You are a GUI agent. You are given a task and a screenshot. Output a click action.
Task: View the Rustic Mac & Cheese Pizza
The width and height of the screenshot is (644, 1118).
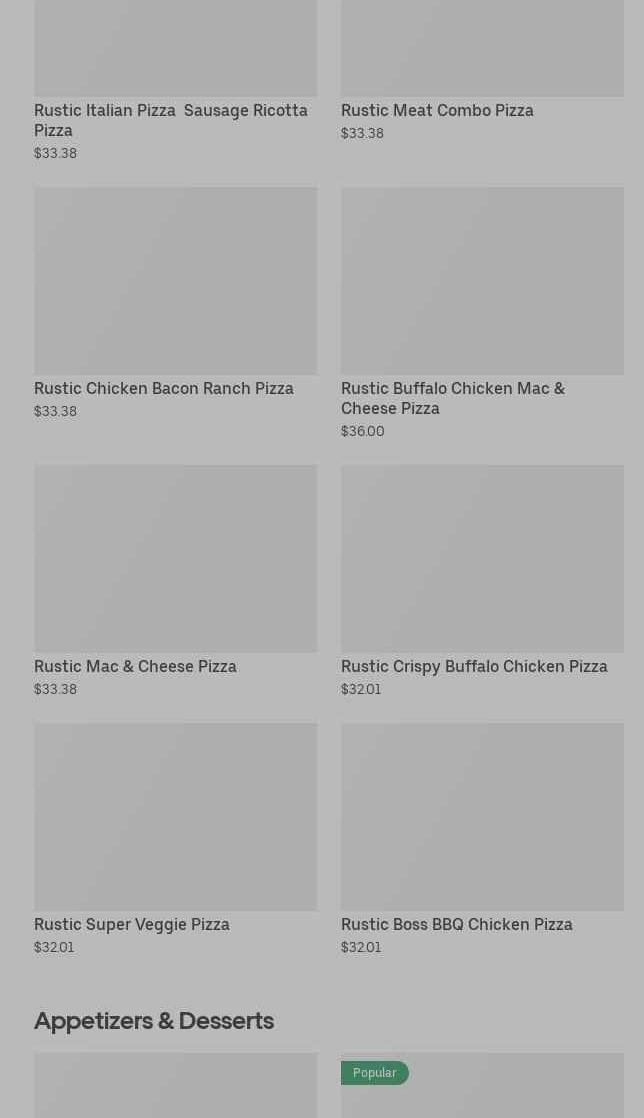click(175, 581)
